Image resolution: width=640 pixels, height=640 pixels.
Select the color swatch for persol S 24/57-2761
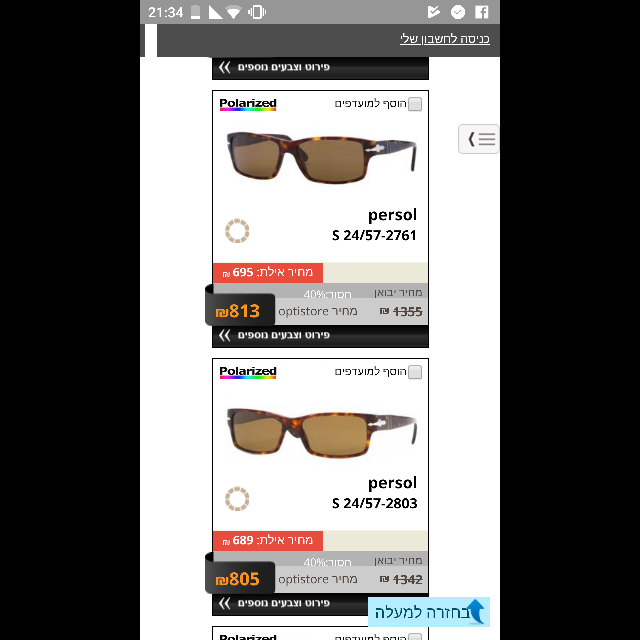pos(237,231)
